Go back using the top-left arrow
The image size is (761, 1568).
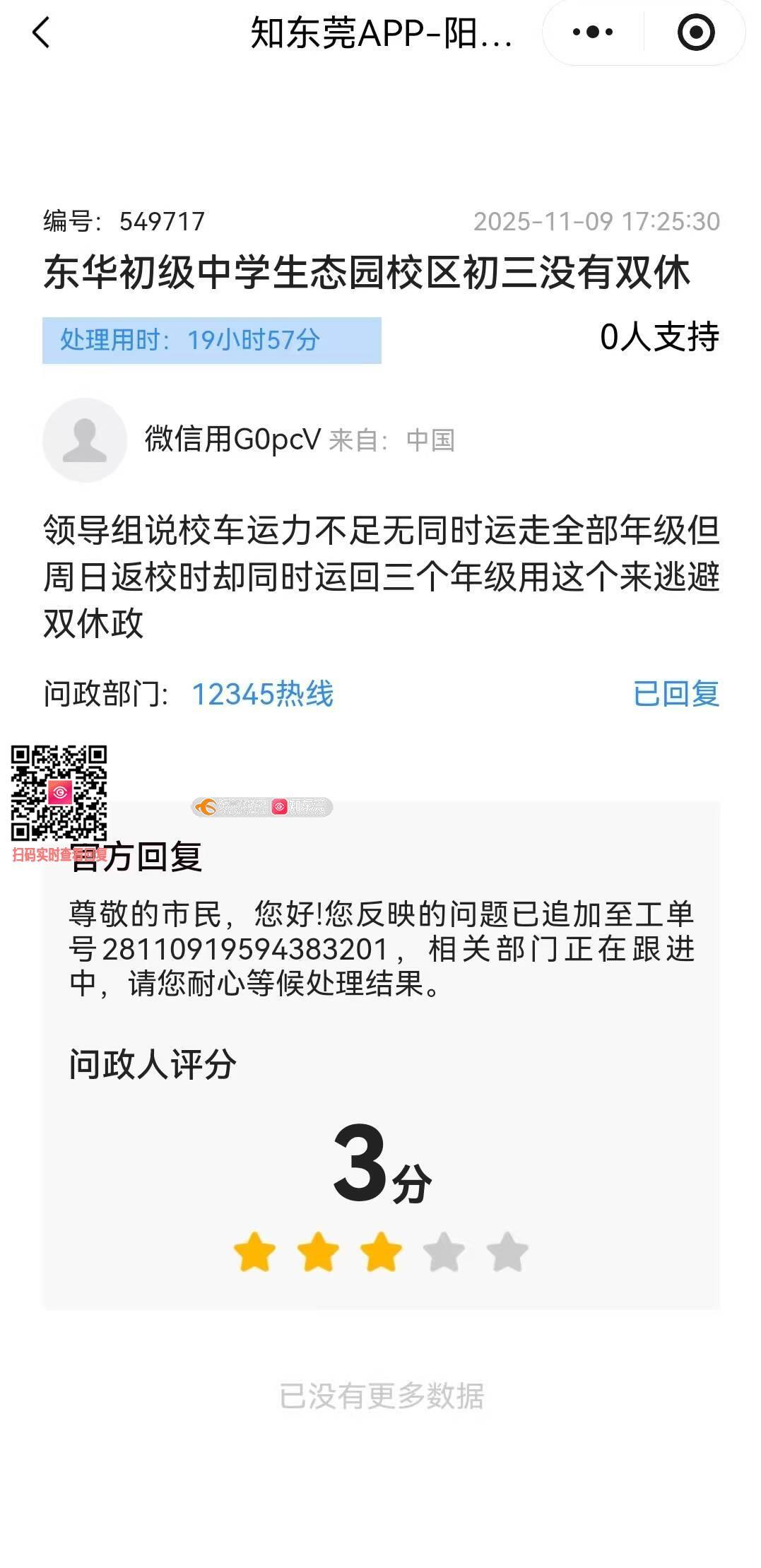[41, 33]
